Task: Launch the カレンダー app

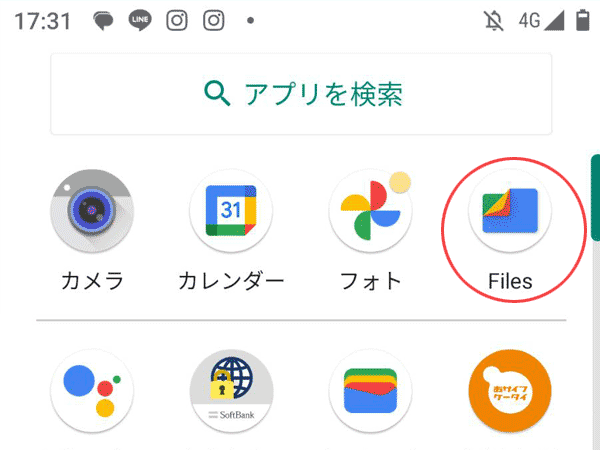Action: click(x=231, y=211)
